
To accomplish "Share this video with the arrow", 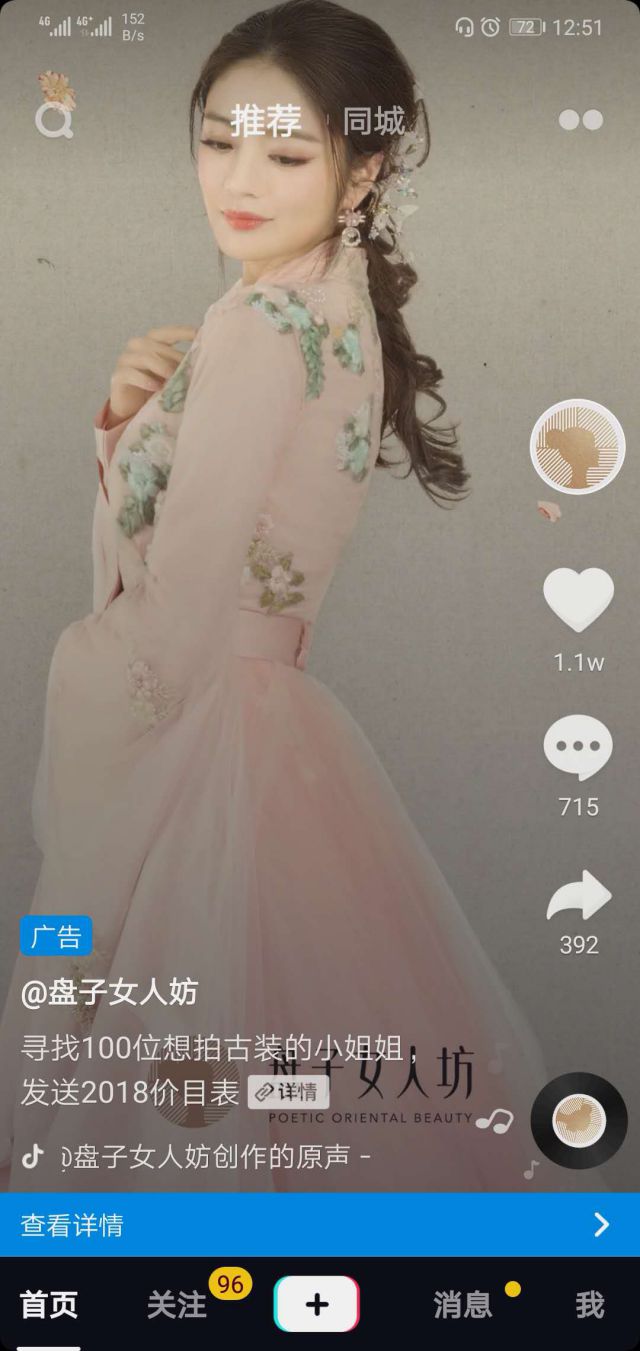I will click(578, 896).
